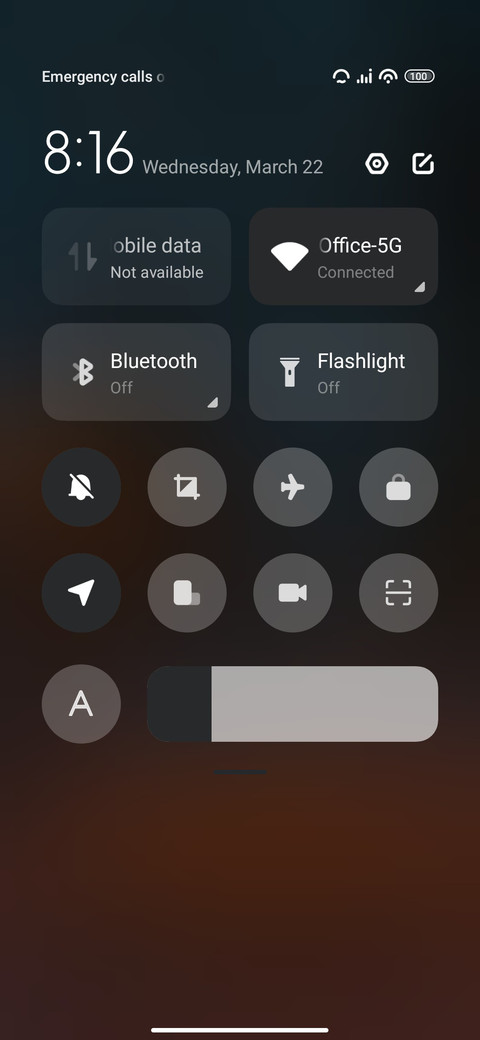This screenshot has width=480, height=1040.
Task: Tap the brightness slider bar
Action: click(x=292, y=704)
